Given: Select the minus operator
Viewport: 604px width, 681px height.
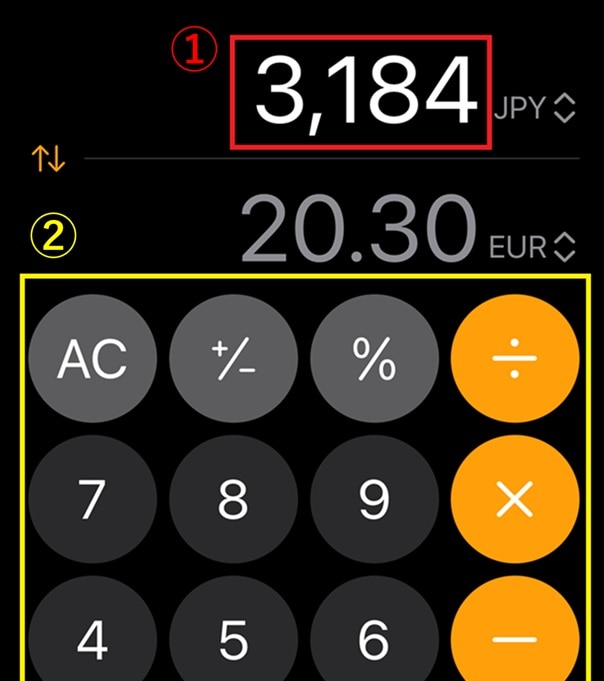Looking at the screenshot, I should coord(515,638).
